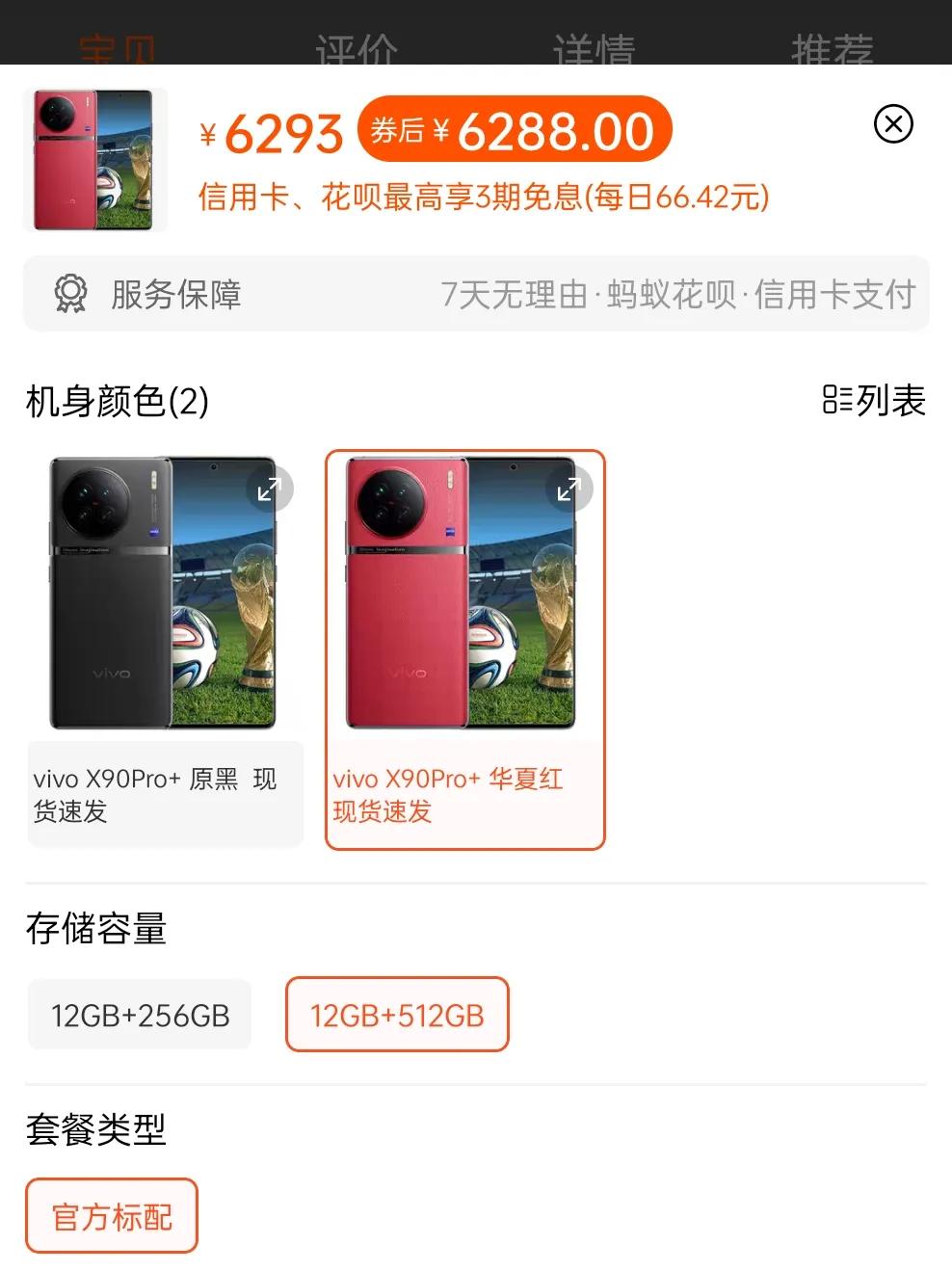Screen dimensions: 952x1271
Task: Click the badge icon next to 服务保障
Action: coord(70,294)
